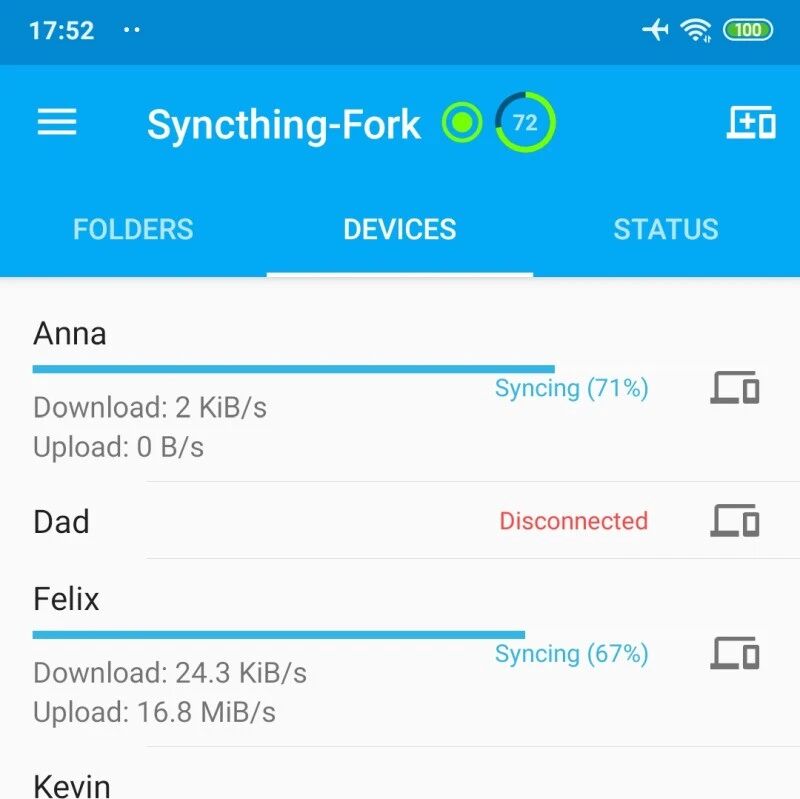Open Kevin's device entry
800x799 pixels.
pyautogui.click(x=400, y=775)
